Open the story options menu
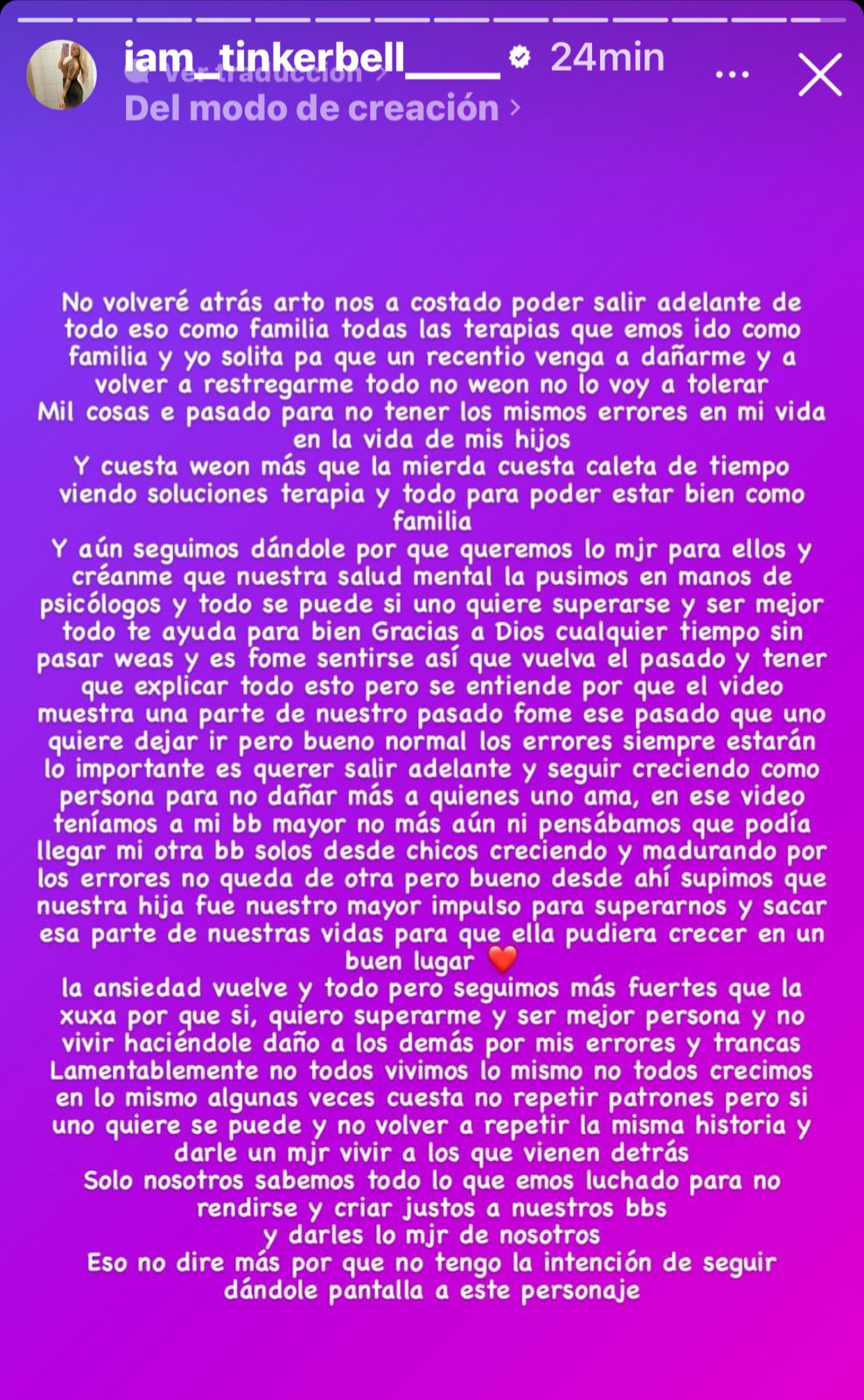This screenshot has width=864, height=1400. click(732, 74)
